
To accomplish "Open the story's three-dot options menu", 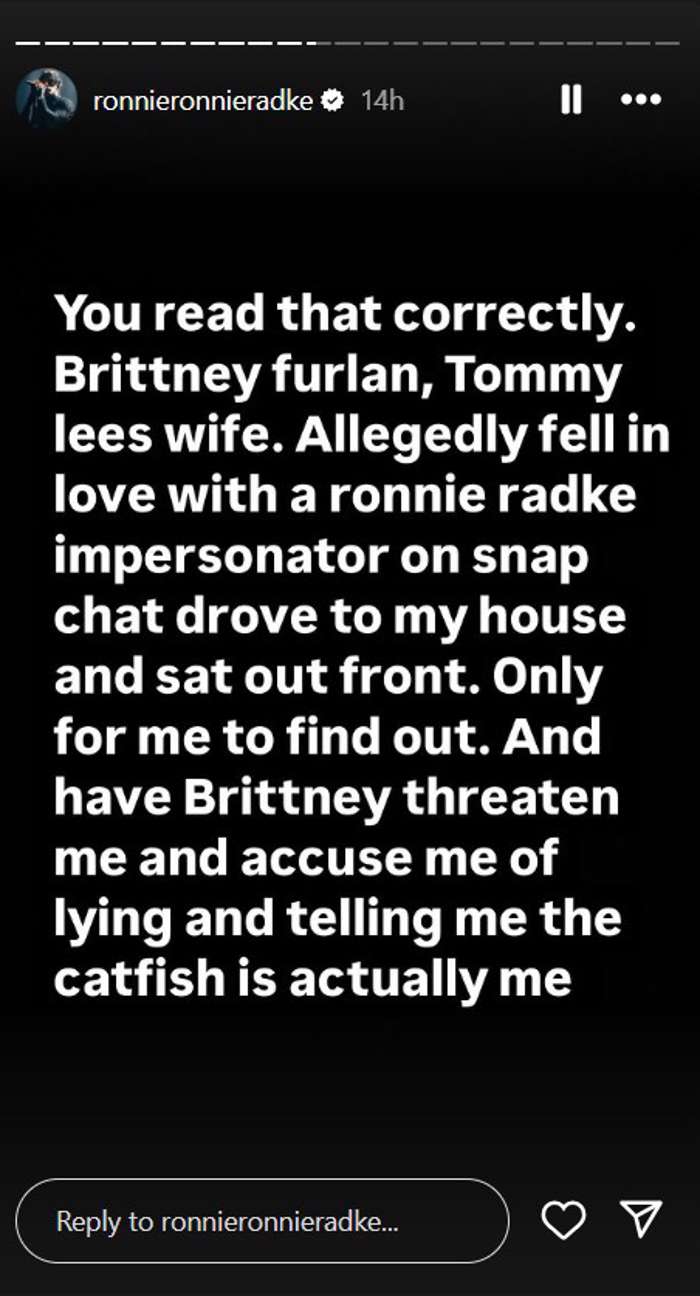I will (641, 99).
